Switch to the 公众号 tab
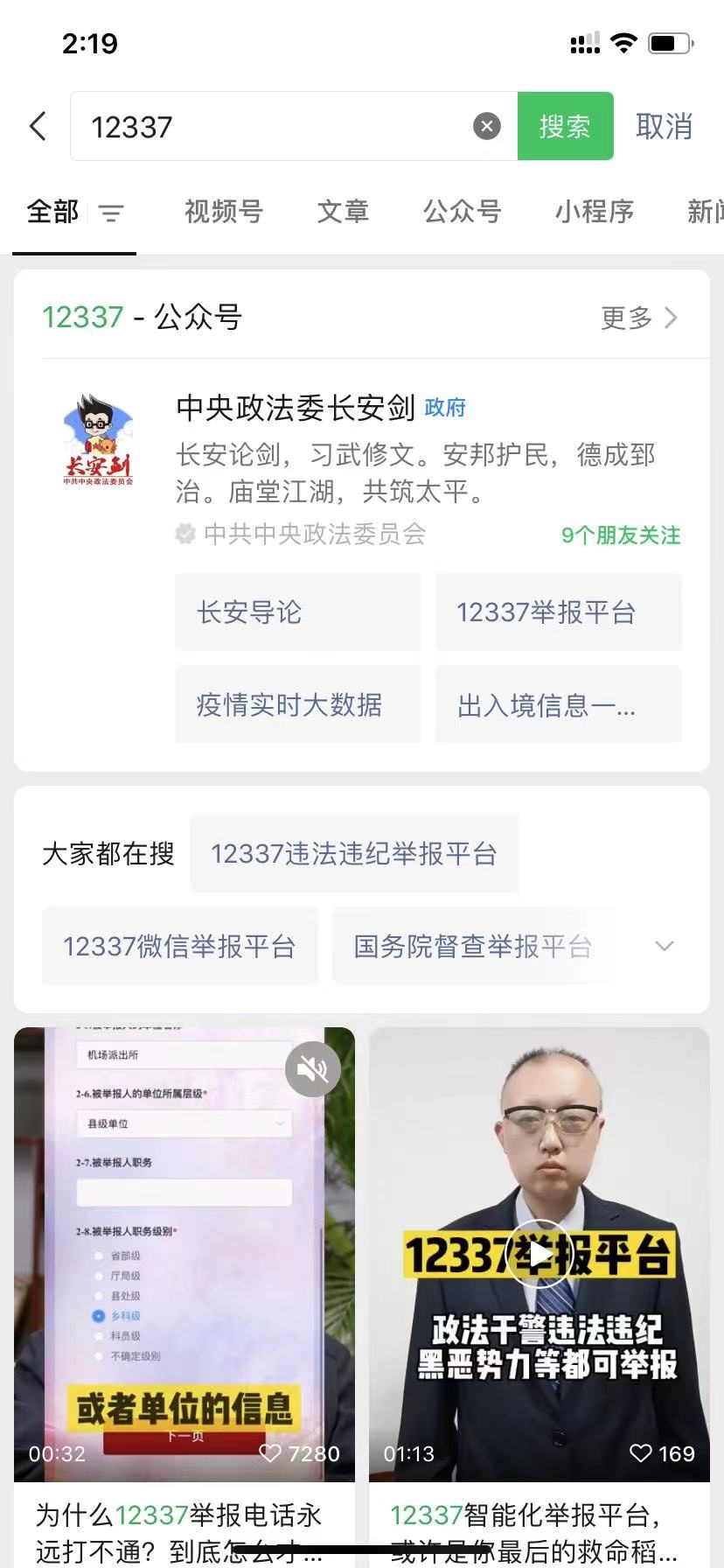724x1568 pixels. tap(462, 211)
